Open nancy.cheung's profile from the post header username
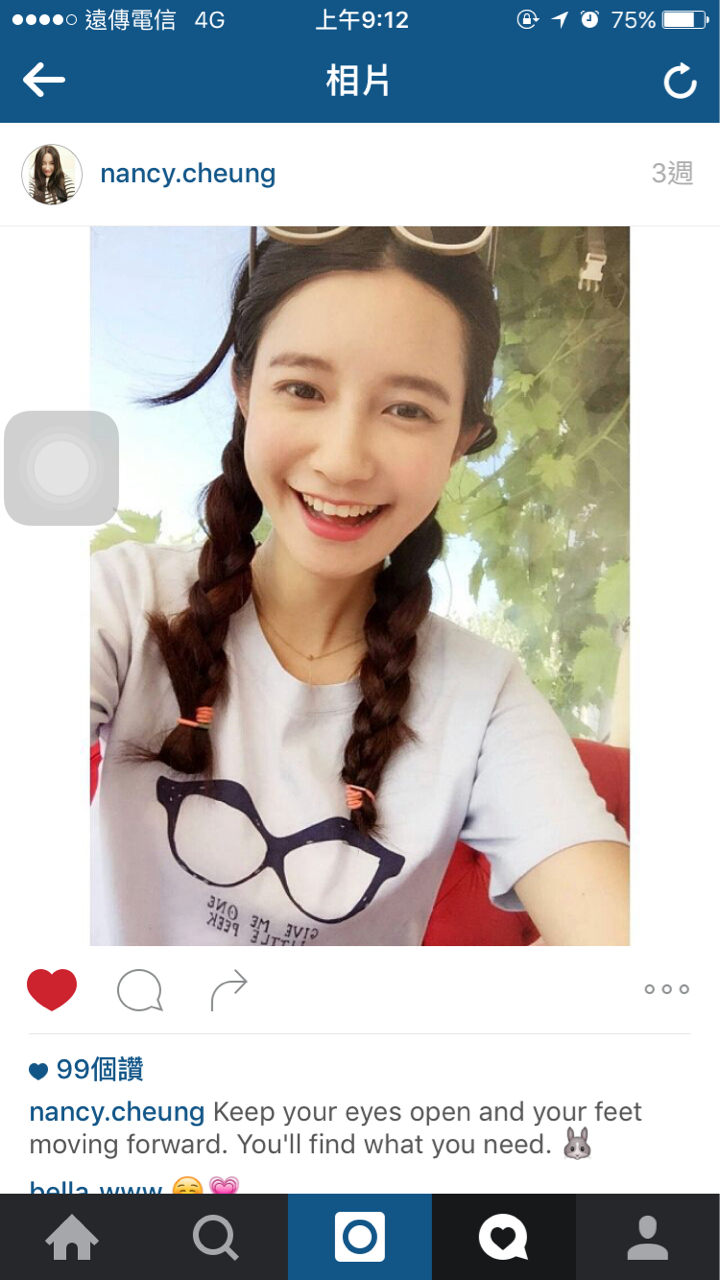 point(188,174)
